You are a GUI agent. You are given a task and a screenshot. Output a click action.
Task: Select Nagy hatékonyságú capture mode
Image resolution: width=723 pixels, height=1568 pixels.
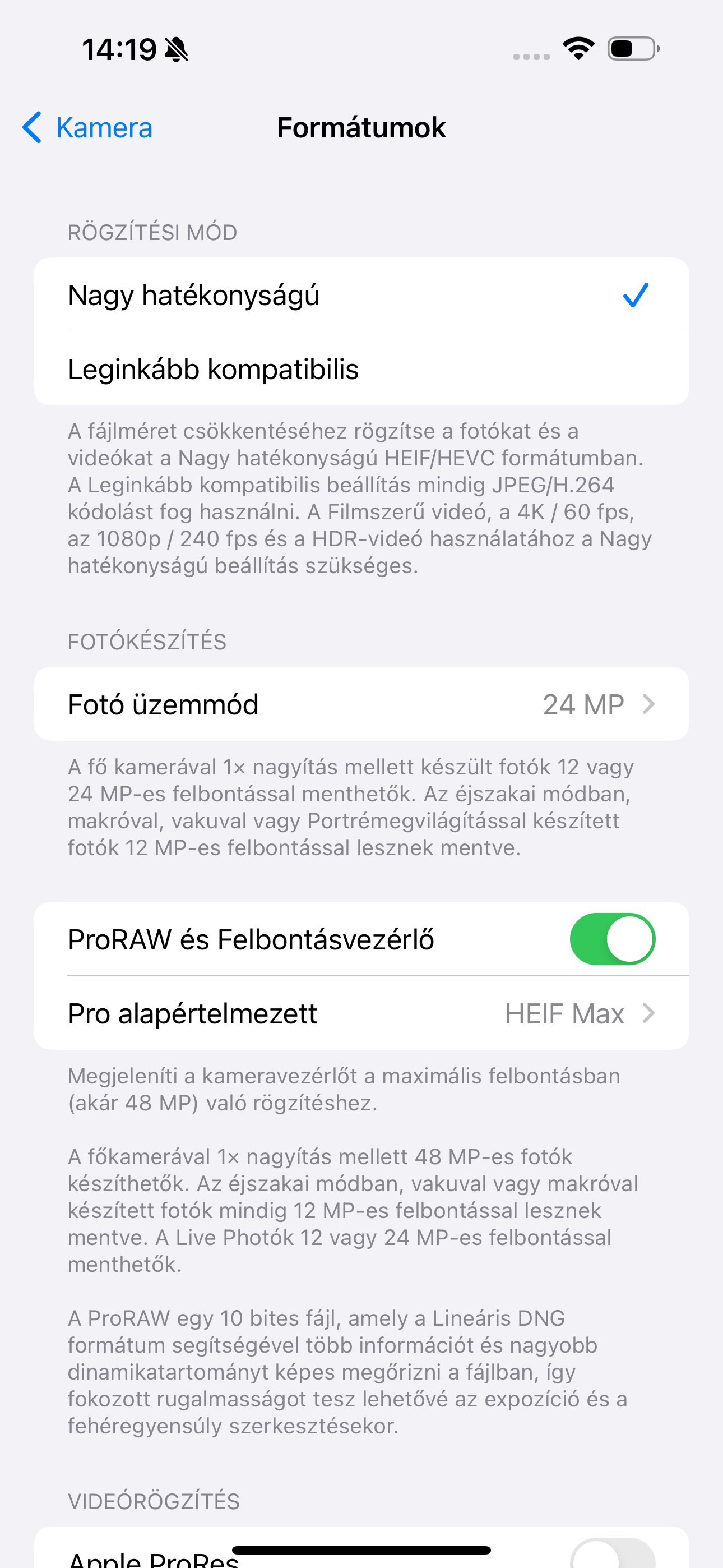[361, 294]
